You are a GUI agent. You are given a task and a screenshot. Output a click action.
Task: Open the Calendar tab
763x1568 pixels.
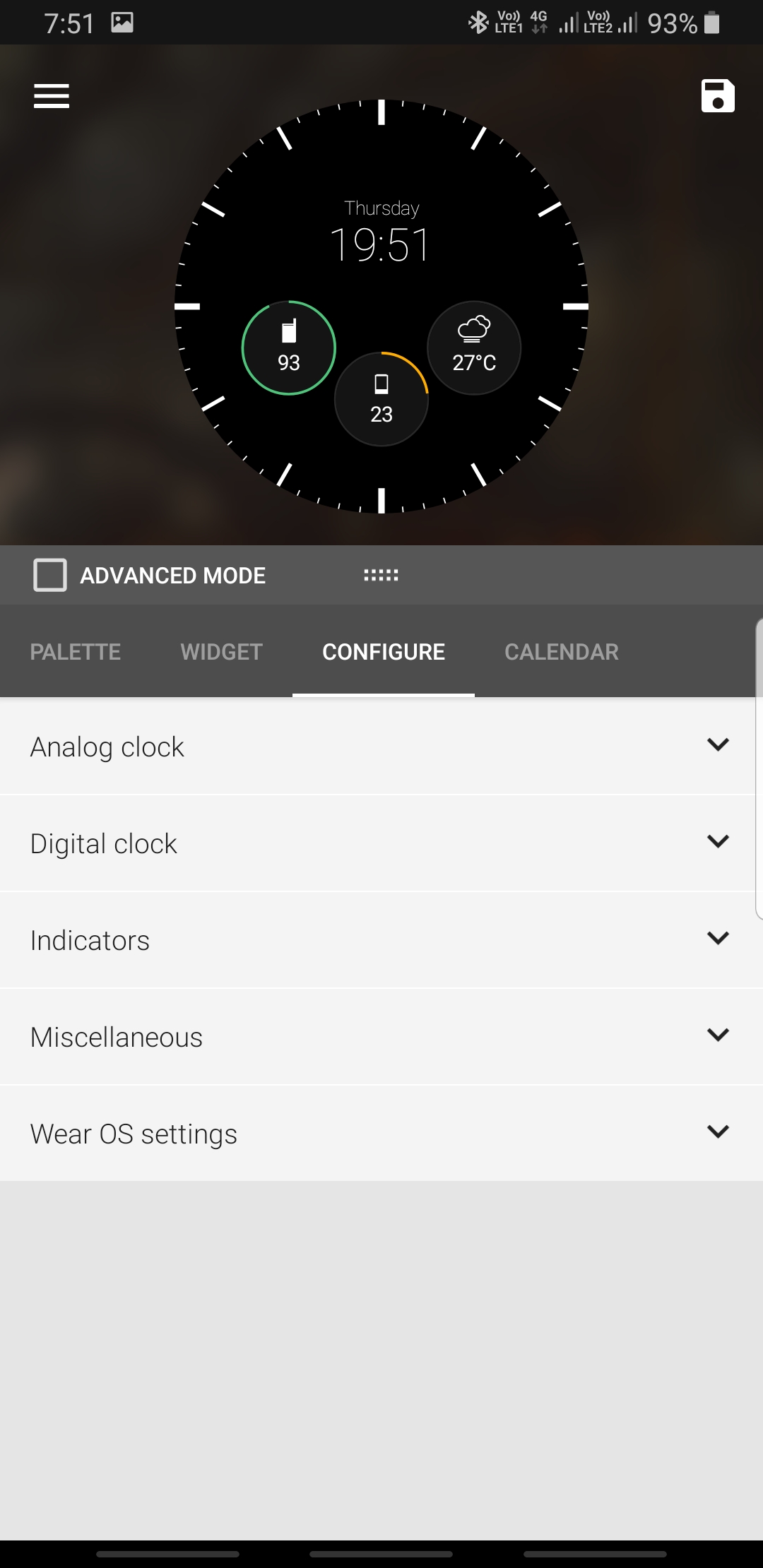(x=561, y=651)
